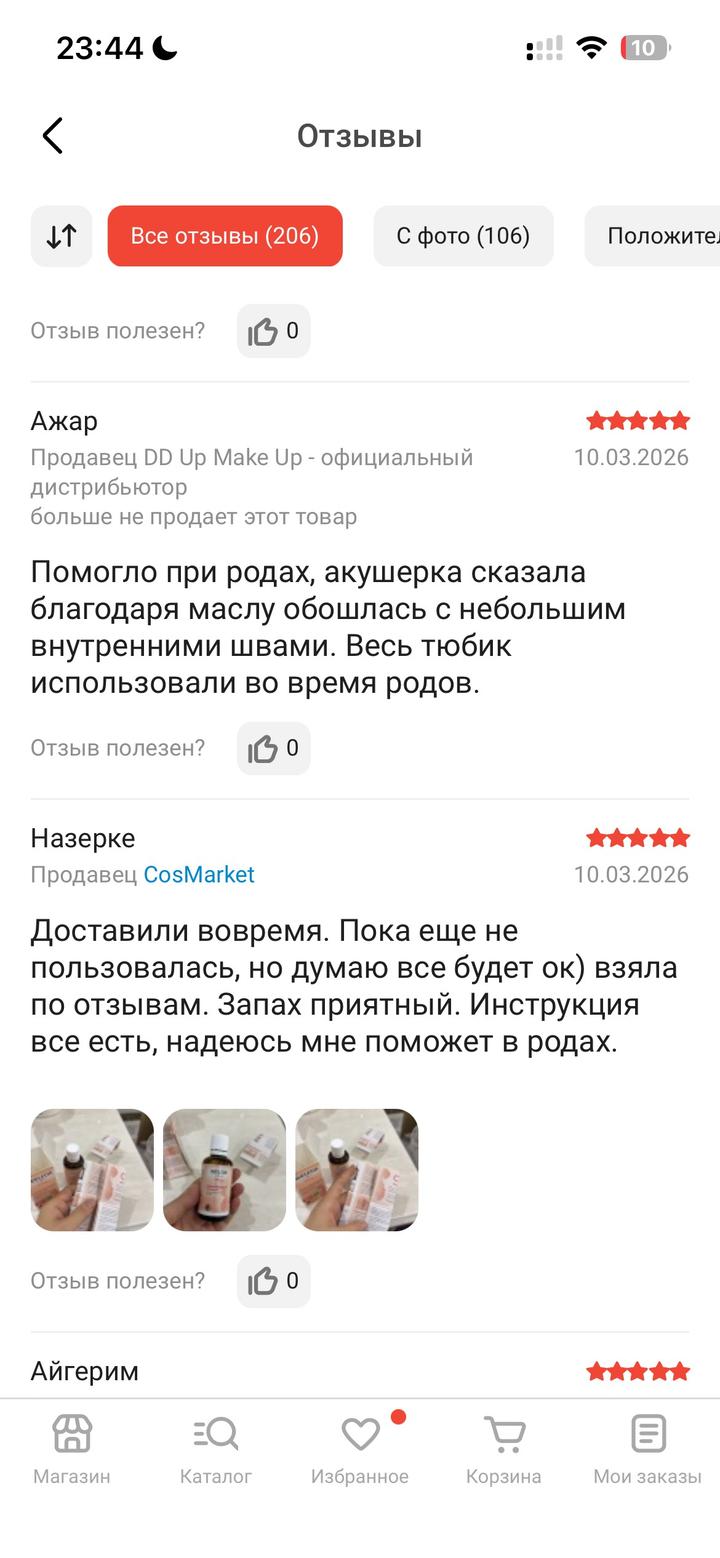Open the Каталог tab
The height and width of the screenshot is (1558, 720).
pos(216,1448)
